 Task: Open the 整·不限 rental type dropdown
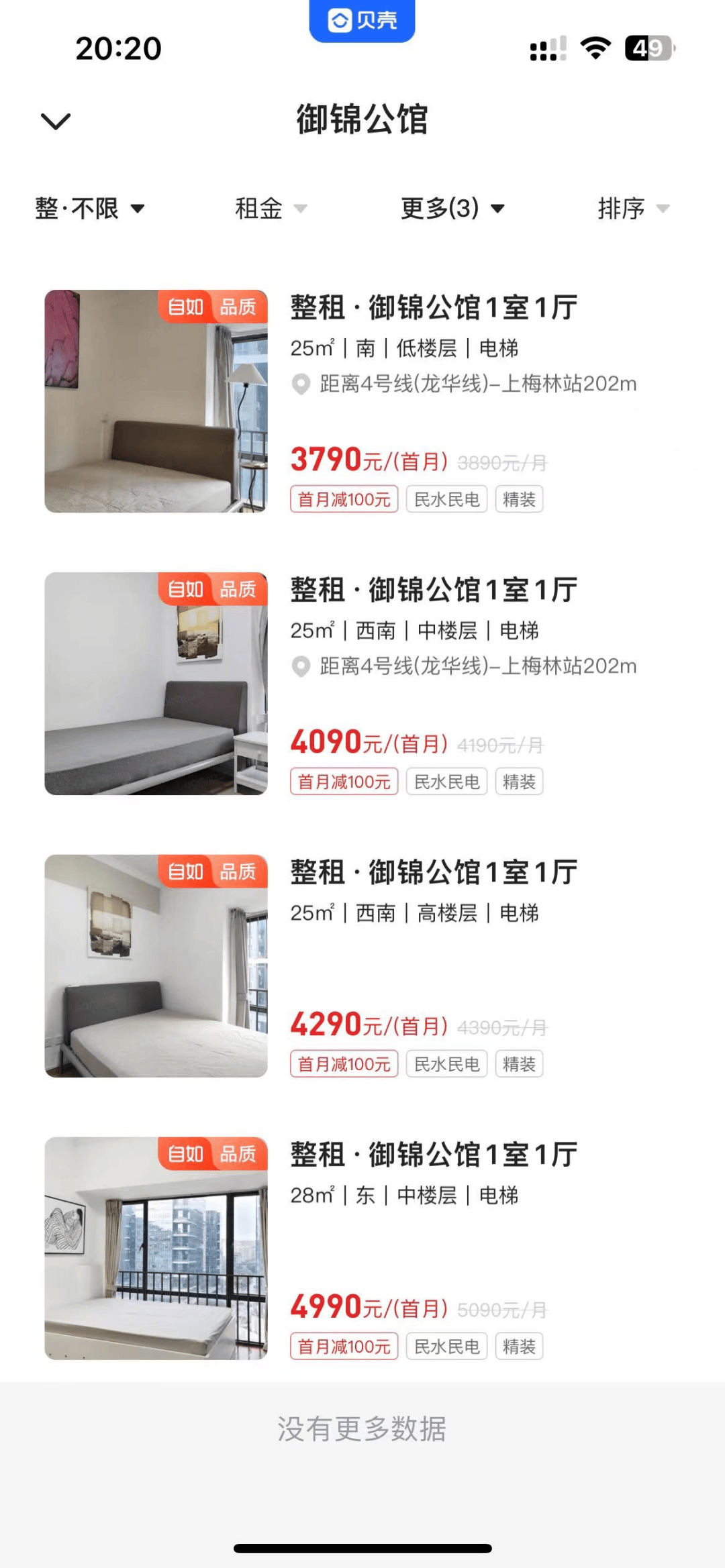click(x=90, y=209)
